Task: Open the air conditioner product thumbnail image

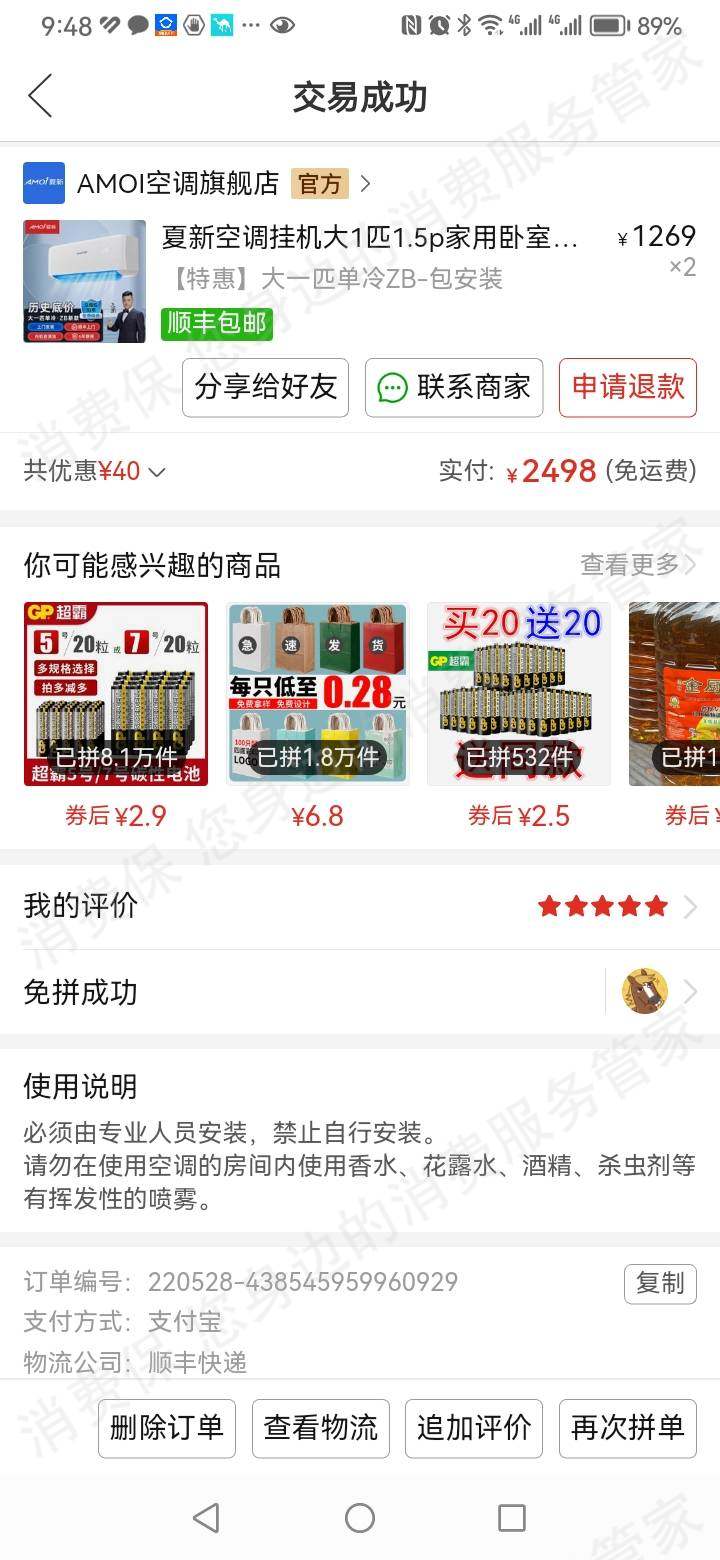Action: (84, 281)
